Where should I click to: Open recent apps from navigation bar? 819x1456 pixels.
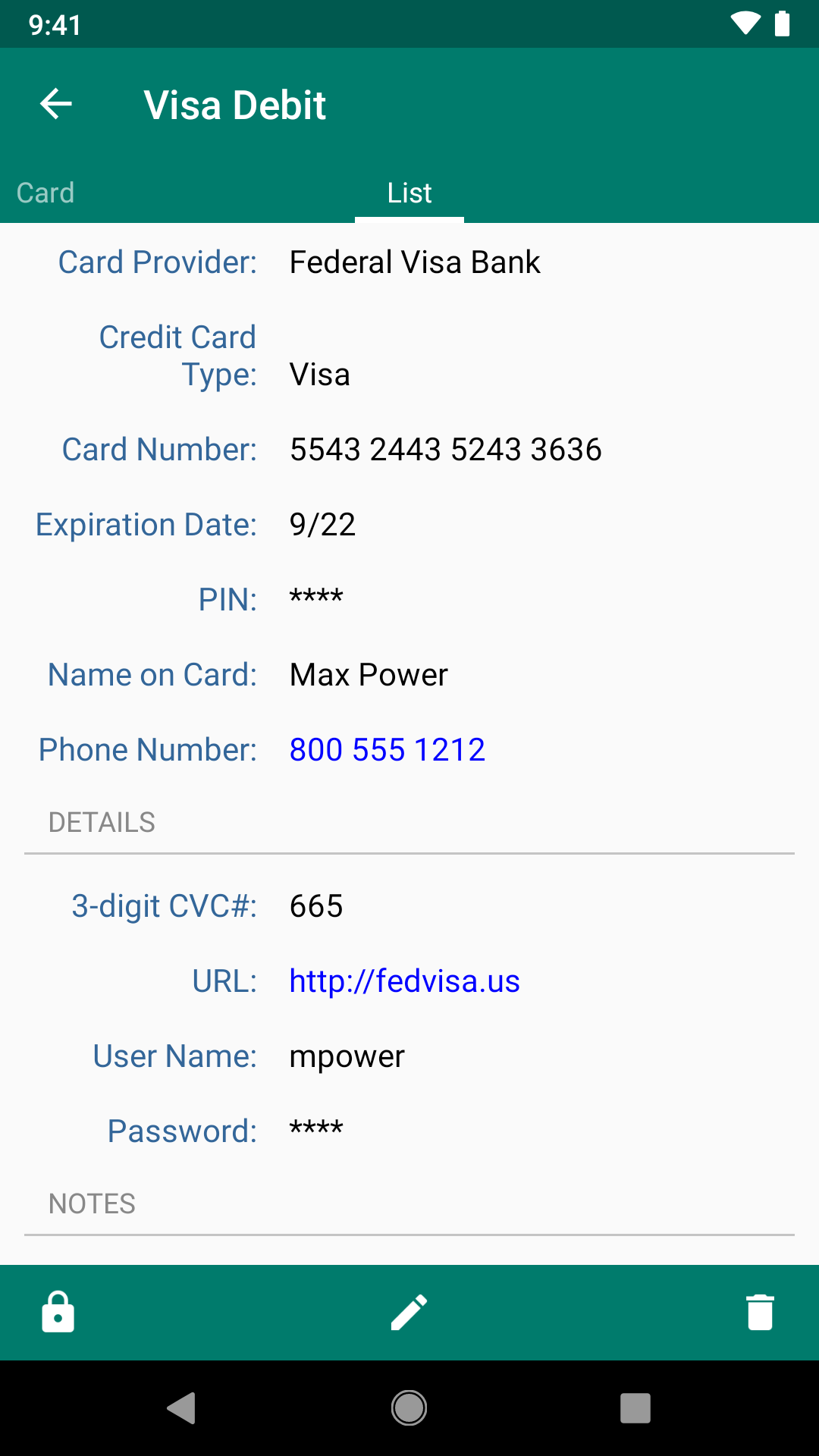click(x=635, y=1408)
